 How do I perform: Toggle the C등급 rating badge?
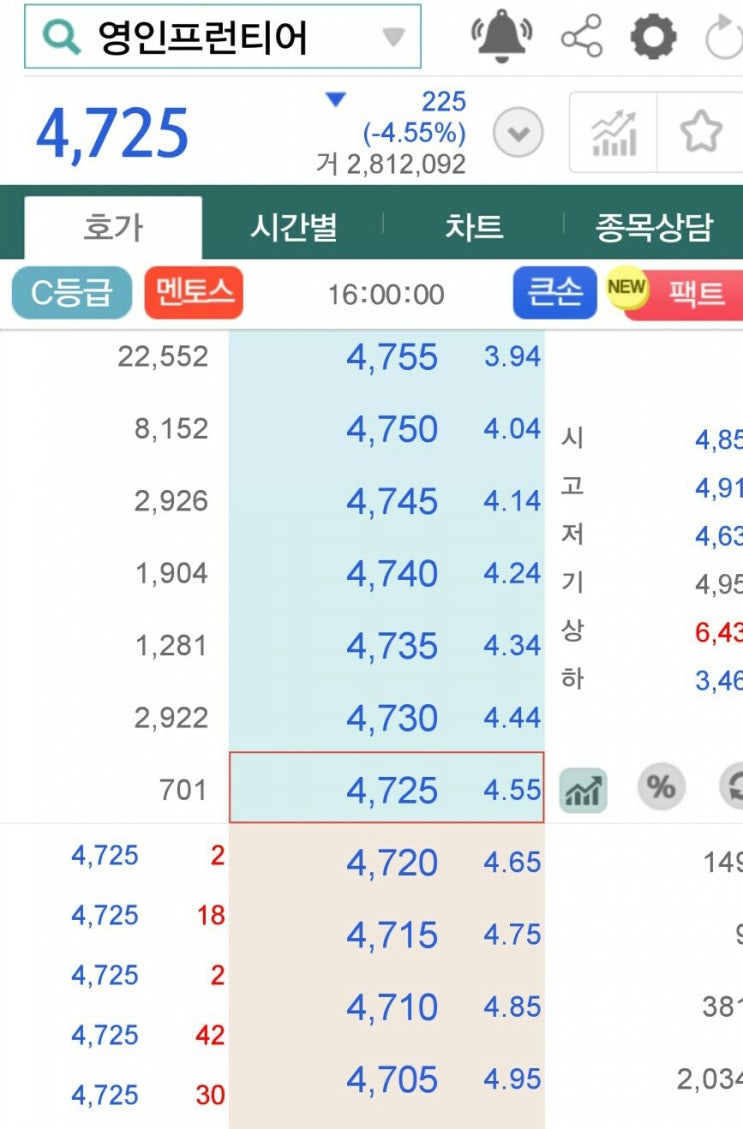coord(71,293)
